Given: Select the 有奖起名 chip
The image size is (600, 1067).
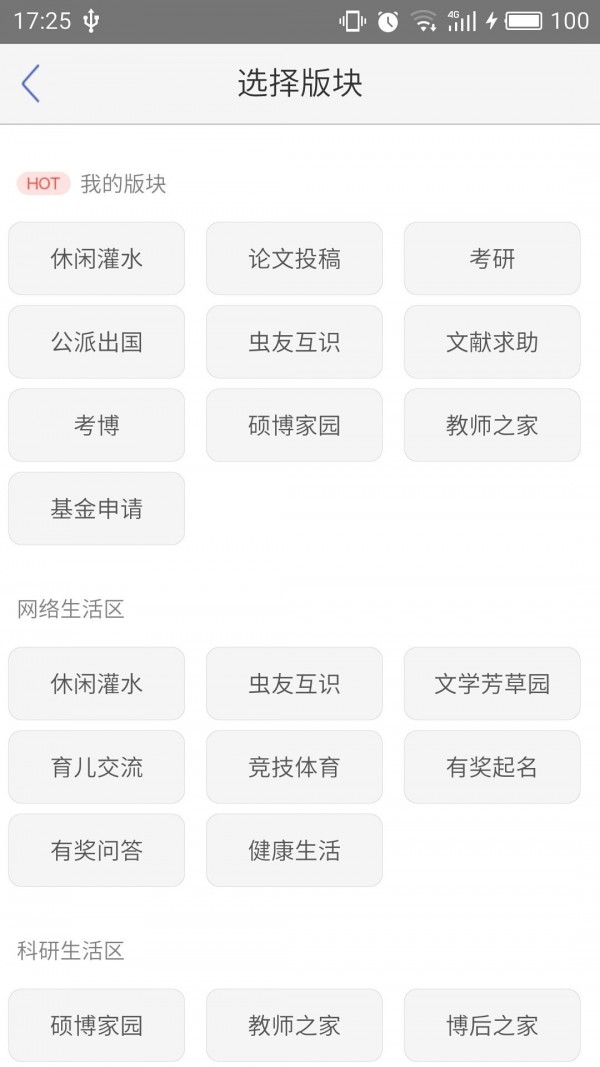Looking at the screenshot, I should click(x=492, y=767).
